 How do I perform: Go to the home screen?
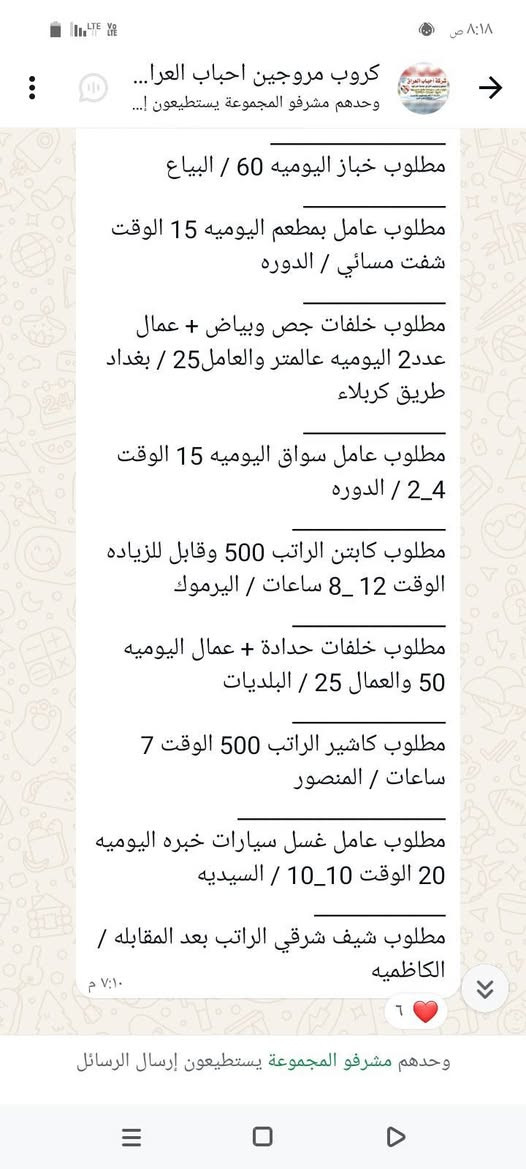(262, 1136)
